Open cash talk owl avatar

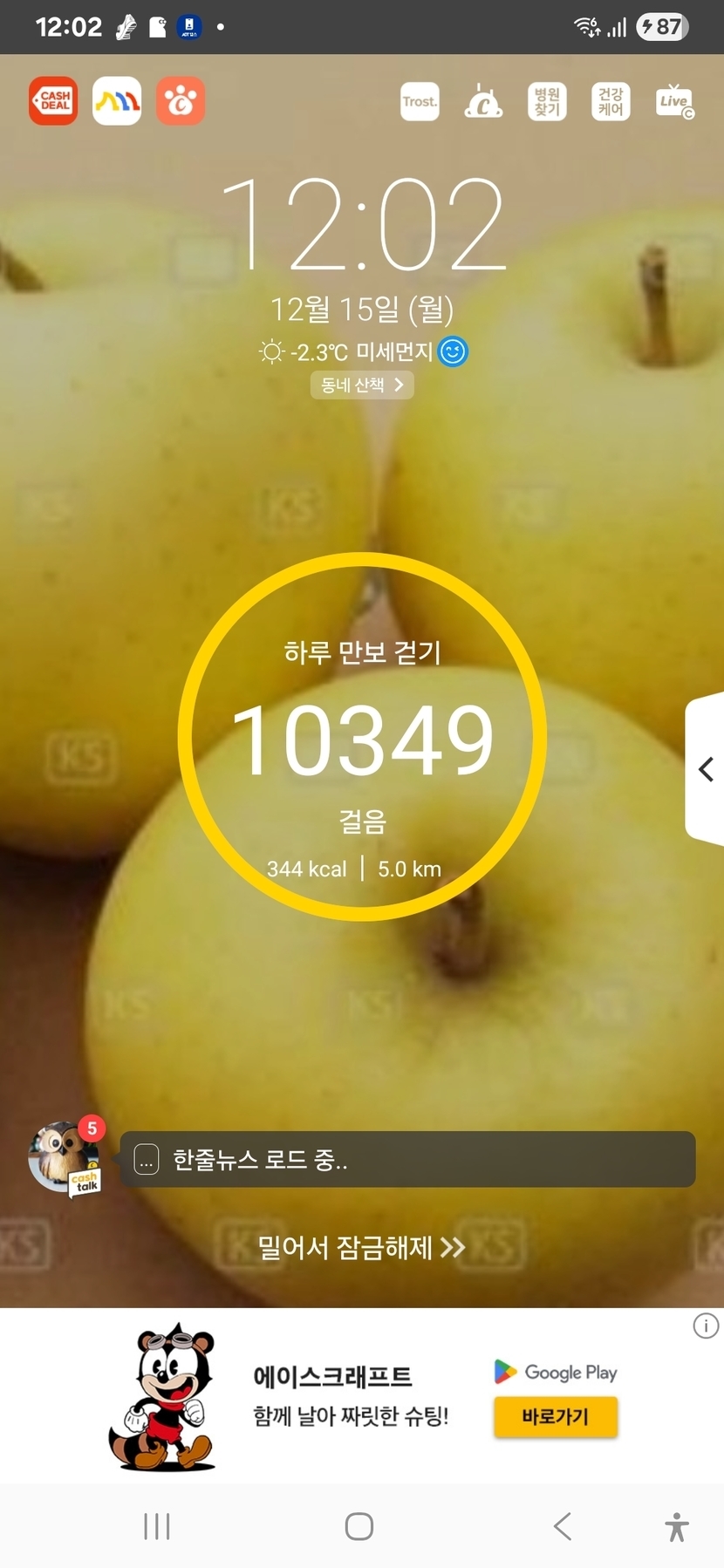[x=64, y=1157]
